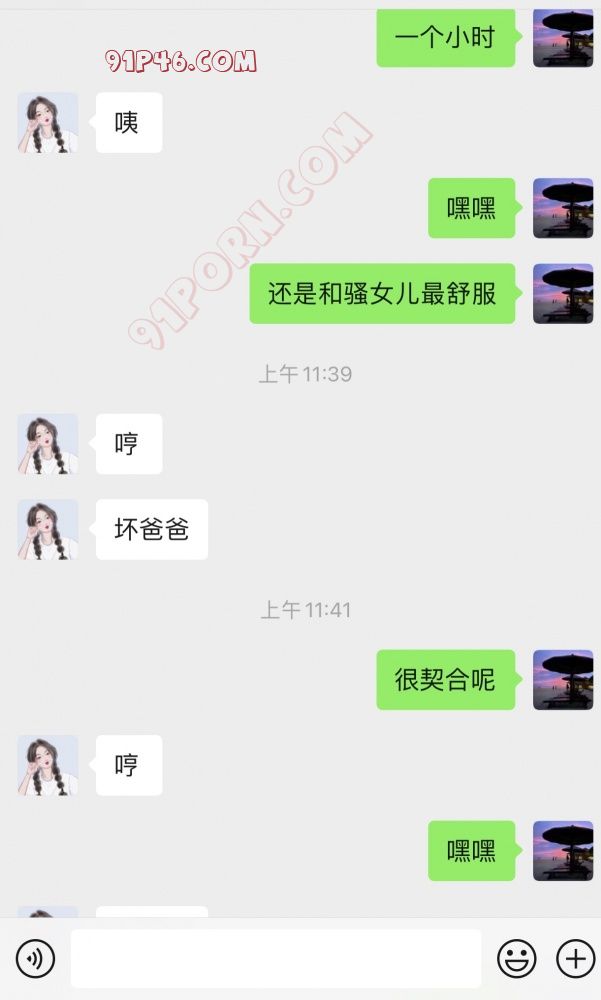This screenshot has height=1000, width=601.
Task: Tap own avatar beside the 很契合呢 message
Action: [x=563, y=680]
